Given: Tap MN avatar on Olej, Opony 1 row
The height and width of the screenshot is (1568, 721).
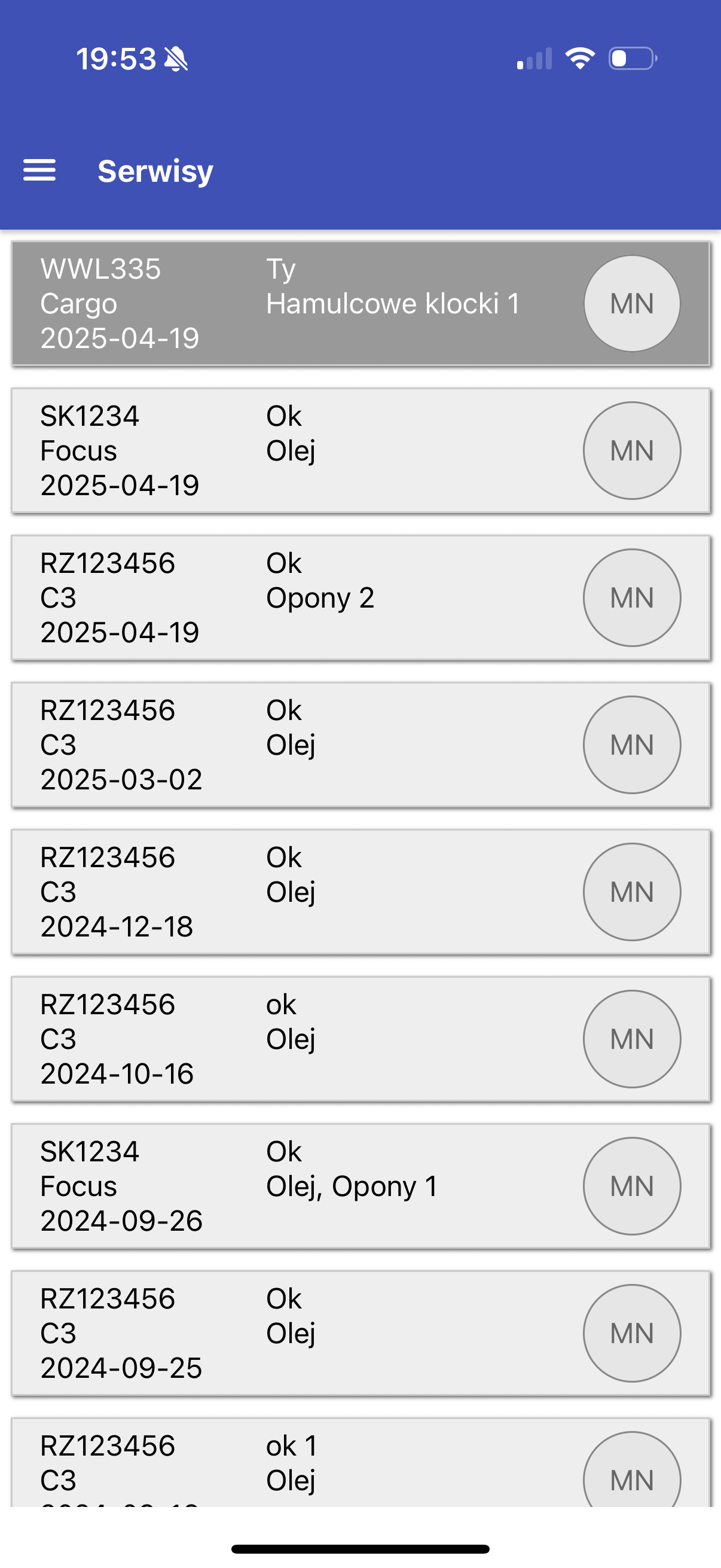Looking at the screenshot, I should coord(631,1186).
